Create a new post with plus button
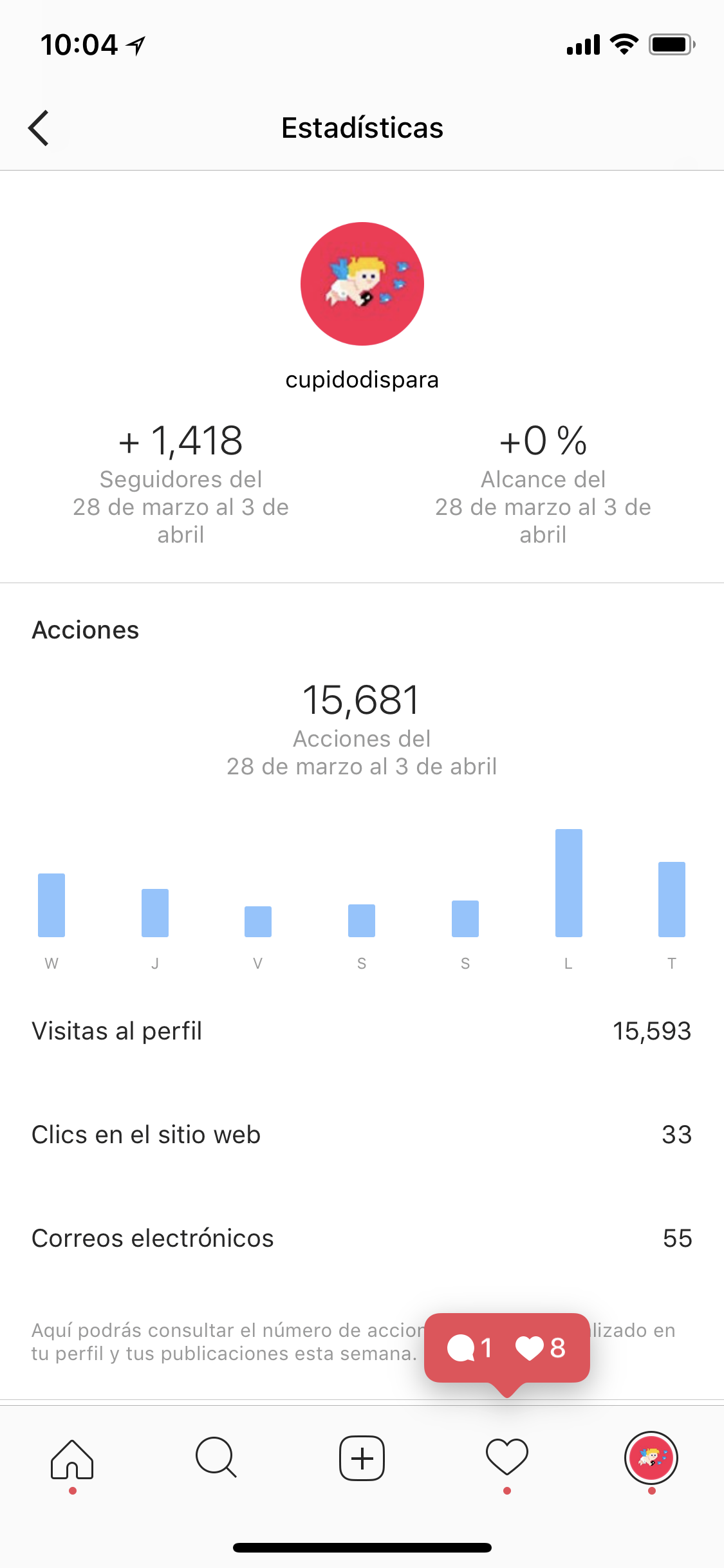 pos(362,1458)
